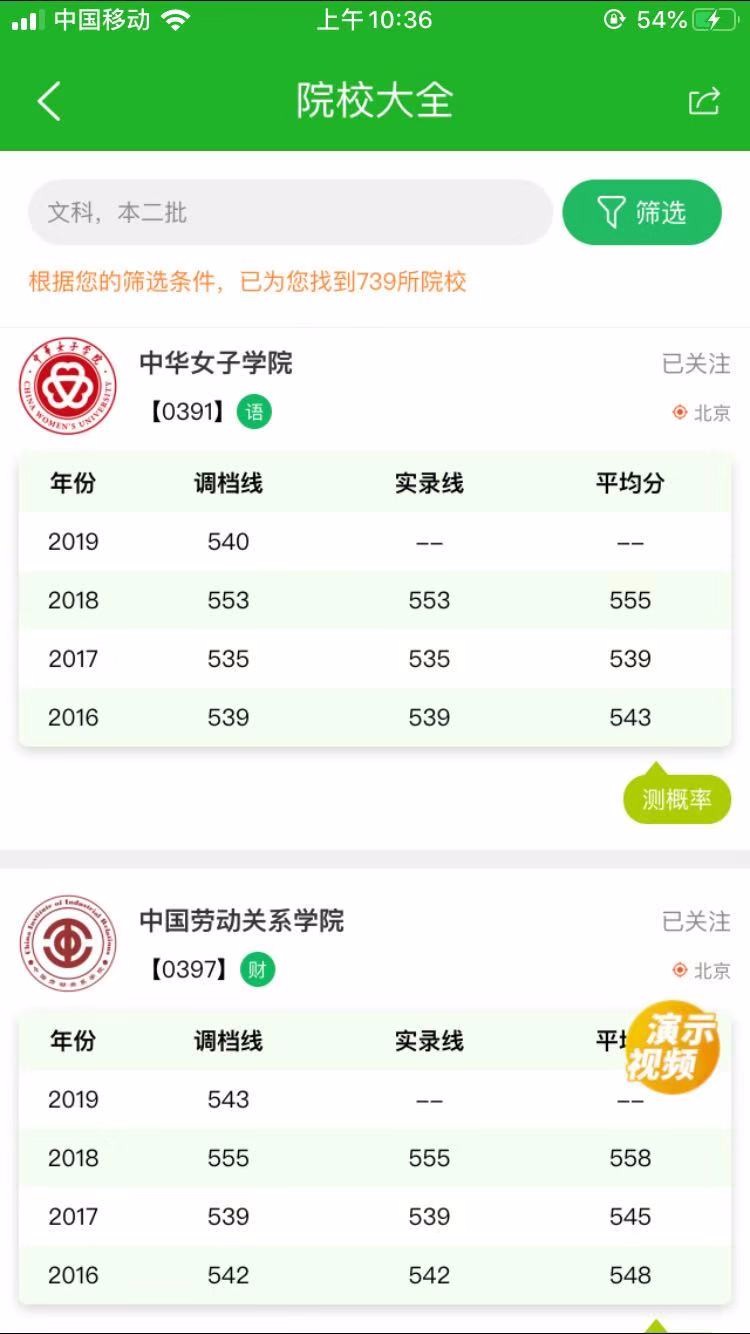Toggle 已关注 follow status for 中华女子学院
Viewport: 750px width, 1334px height.
point(697,365)
